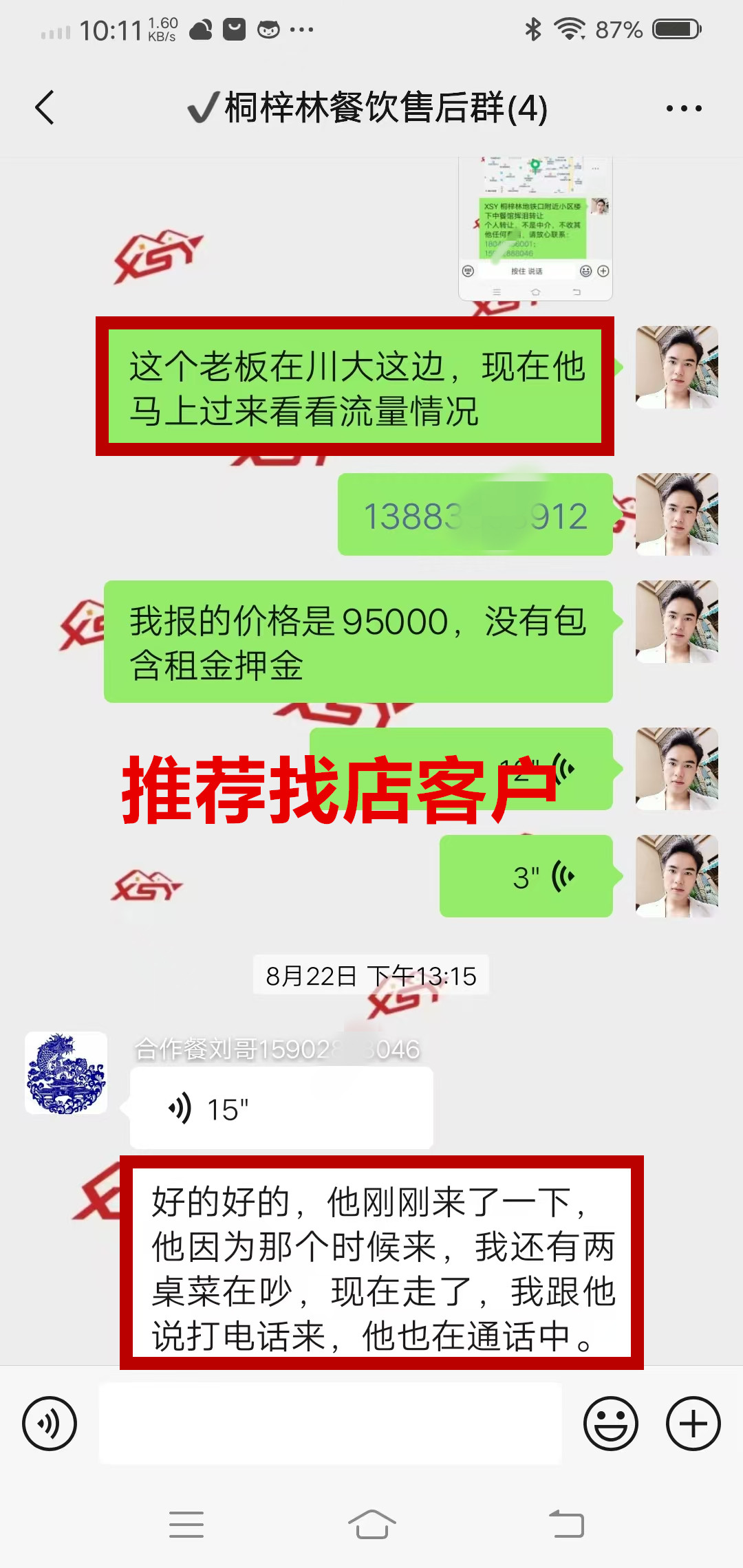
Task: Open the shared screenshot image message
Action: coord(535,228)
